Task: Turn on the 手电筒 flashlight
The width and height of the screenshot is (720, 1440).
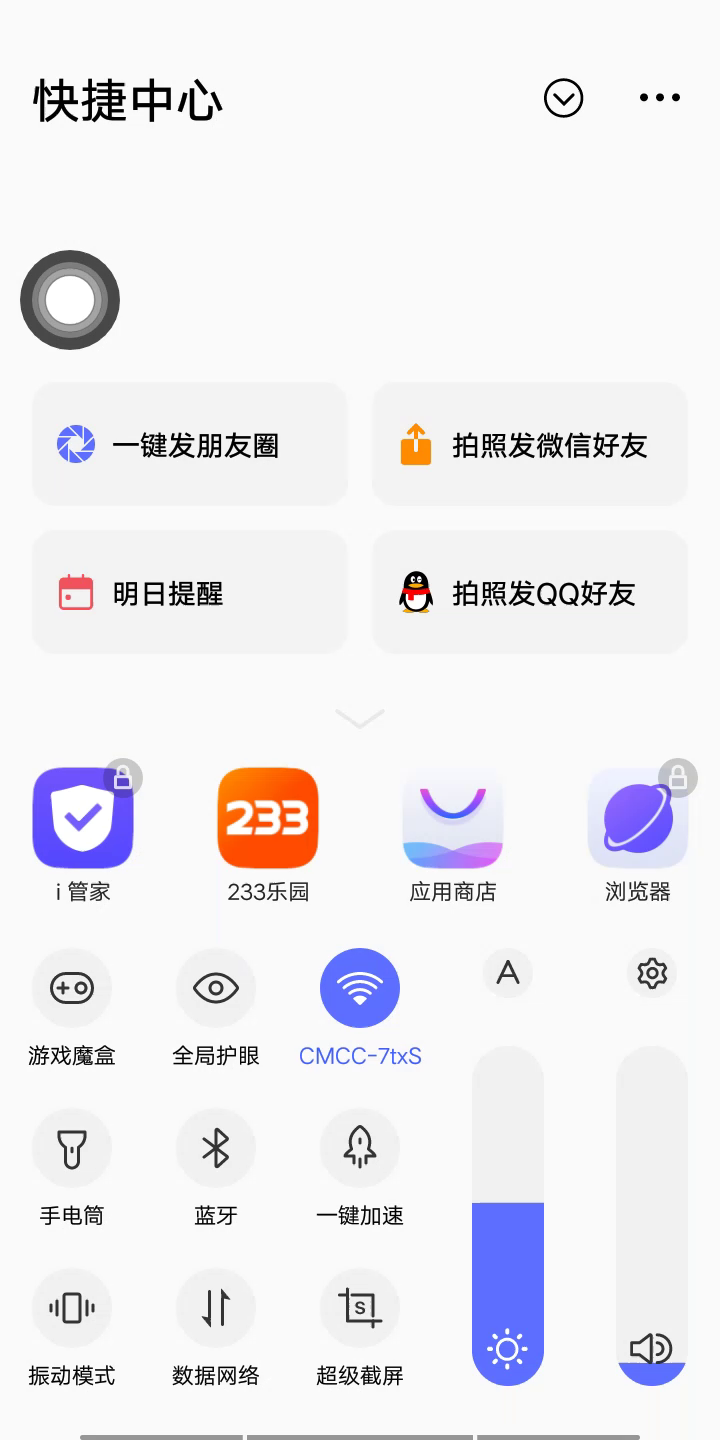Action: 72,1148
